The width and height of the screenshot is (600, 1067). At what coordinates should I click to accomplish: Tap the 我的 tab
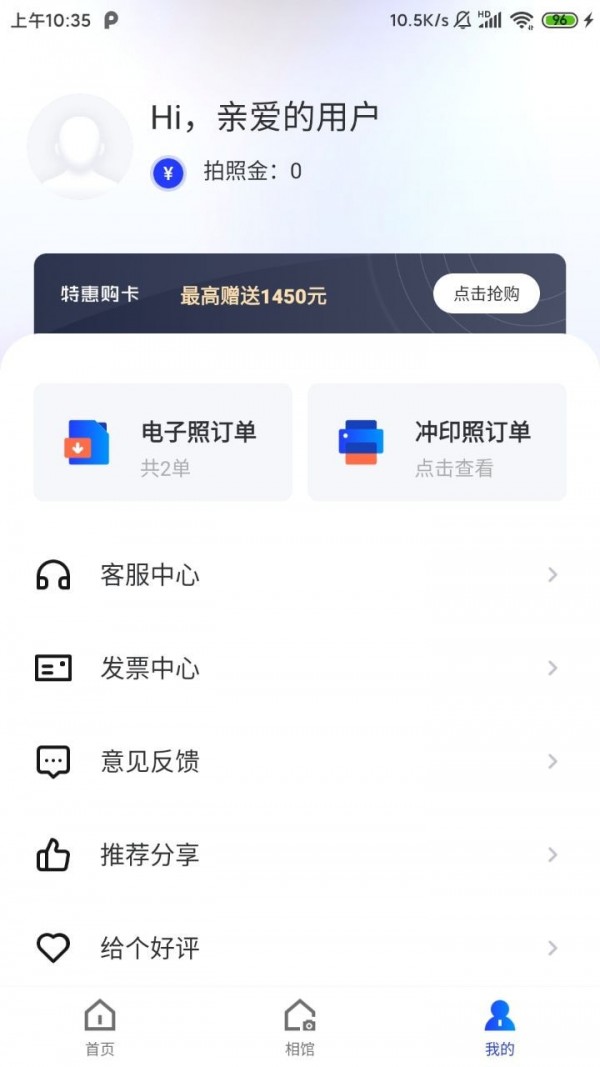(499, 1027)
